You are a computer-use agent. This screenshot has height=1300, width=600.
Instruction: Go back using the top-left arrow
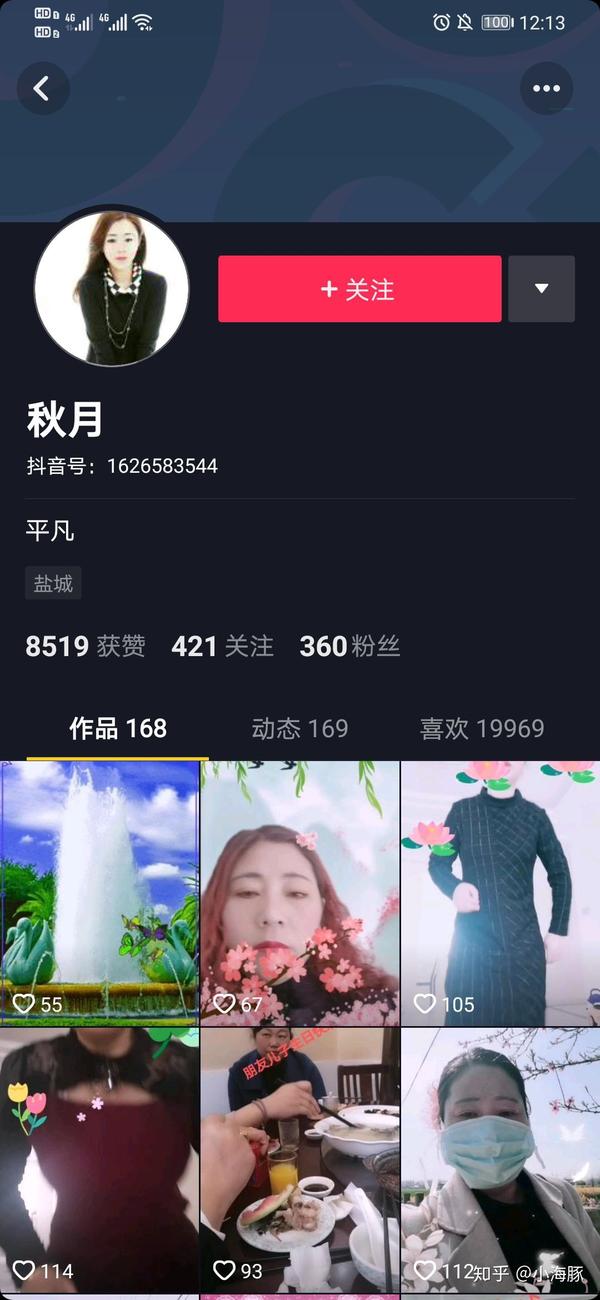coord(43,88)
